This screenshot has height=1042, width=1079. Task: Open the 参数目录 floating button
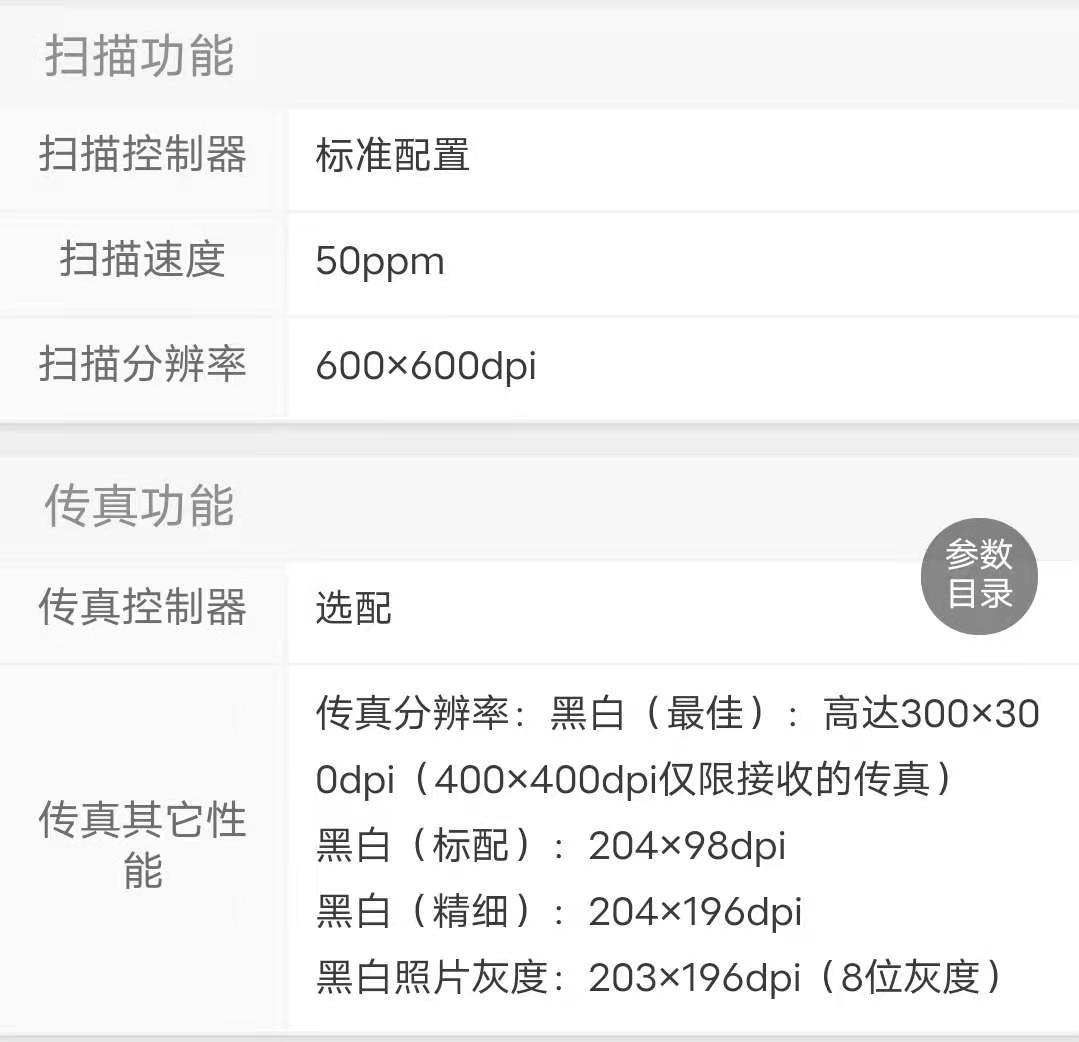pos(979,575)
